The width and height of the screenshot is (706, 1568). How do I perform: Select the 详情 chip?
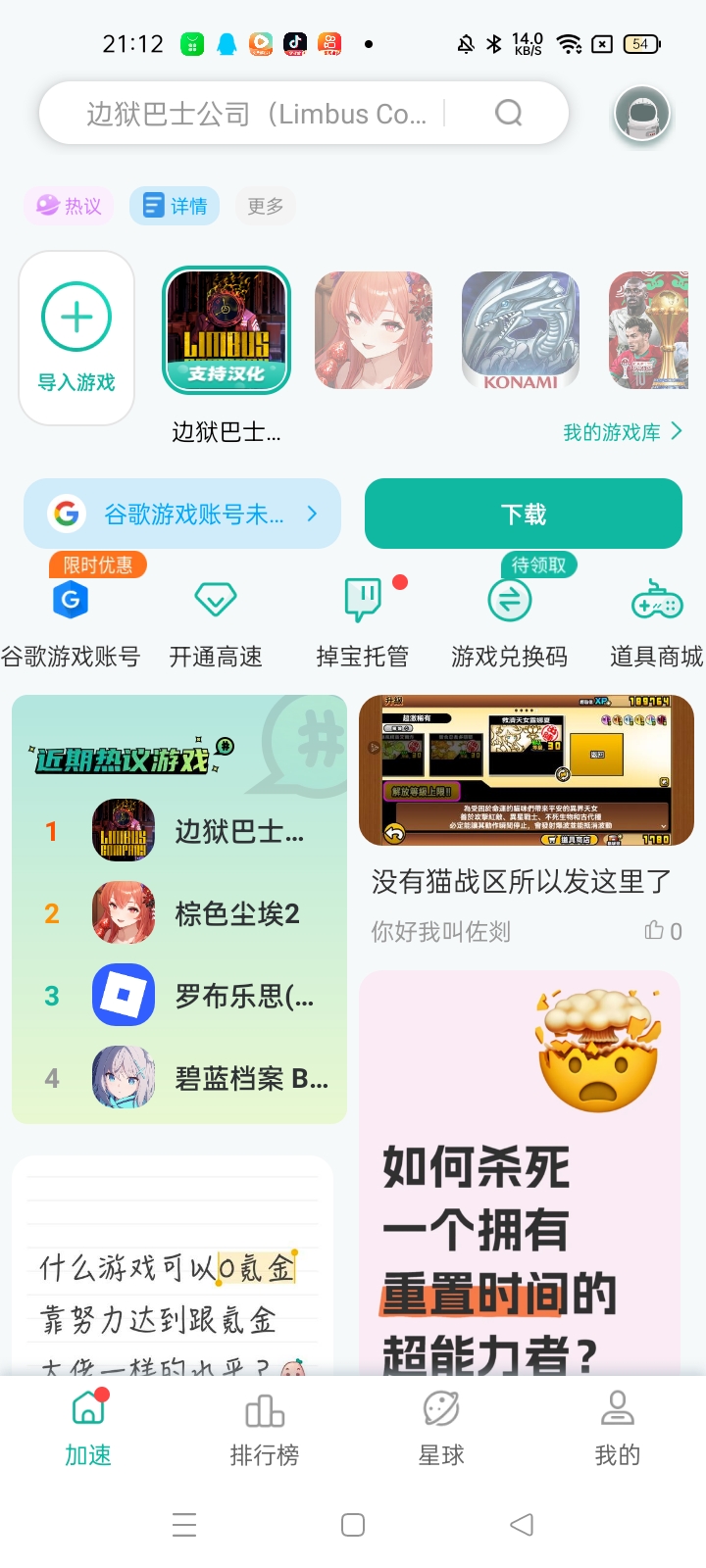click(x=176, y=206)
